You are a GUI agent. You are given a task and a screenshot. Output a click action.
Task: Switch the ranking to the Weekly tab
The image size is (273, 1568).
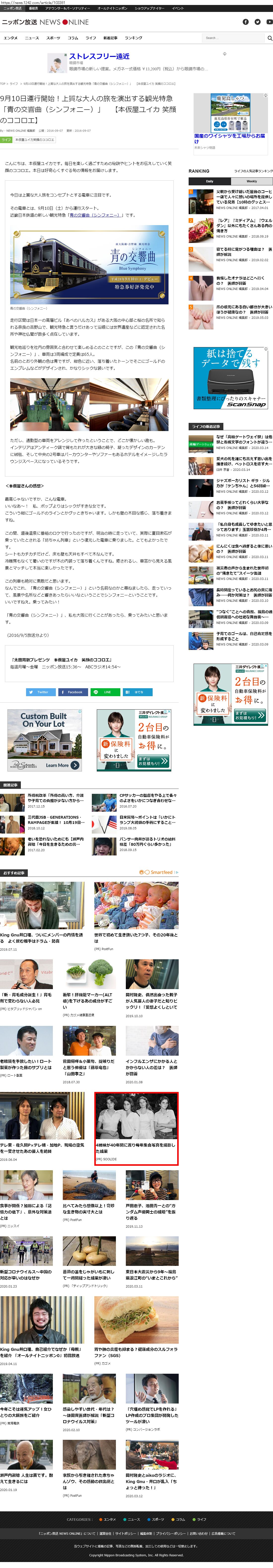coord(252,181)
